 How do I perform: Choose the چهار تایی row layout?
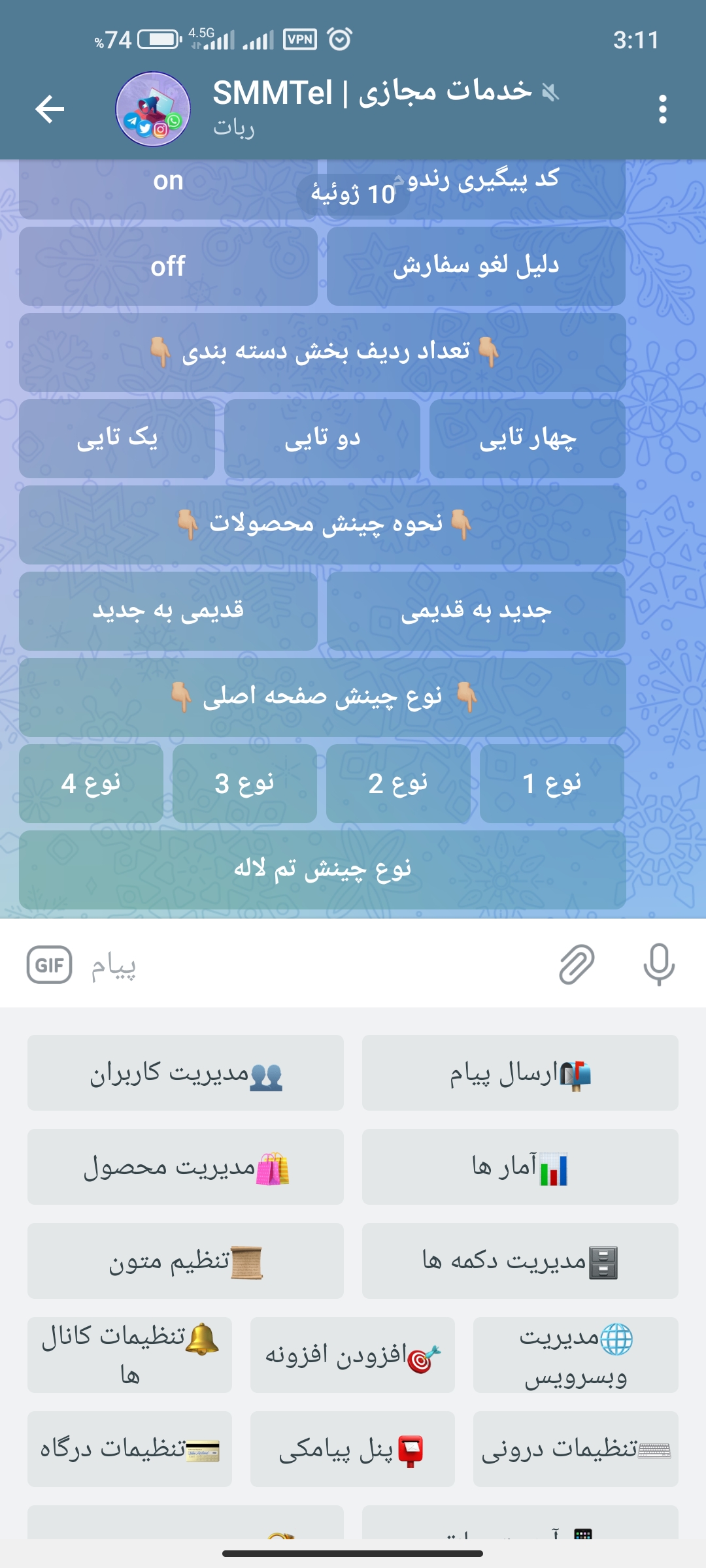[527, 438]
